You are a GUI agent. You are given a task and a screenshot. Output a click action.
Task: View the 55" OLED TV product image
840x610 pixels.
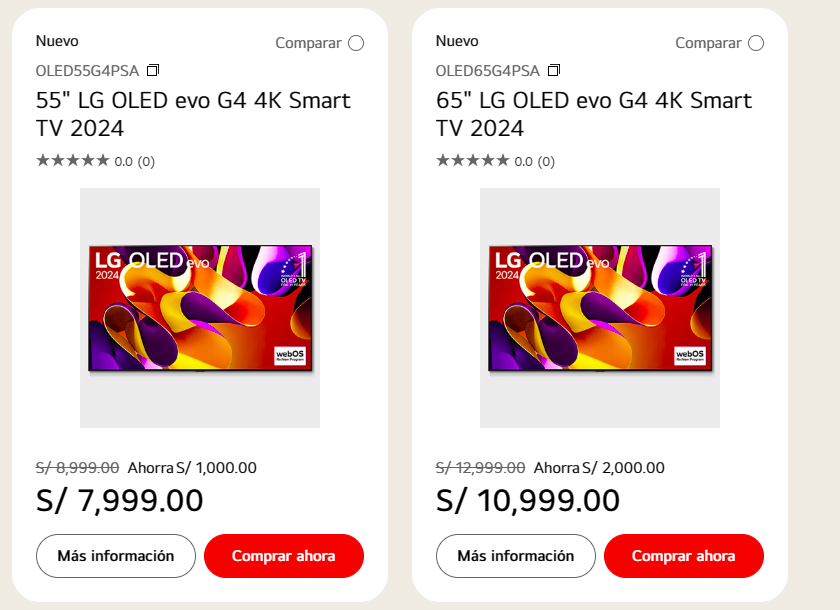pos(200,308)
